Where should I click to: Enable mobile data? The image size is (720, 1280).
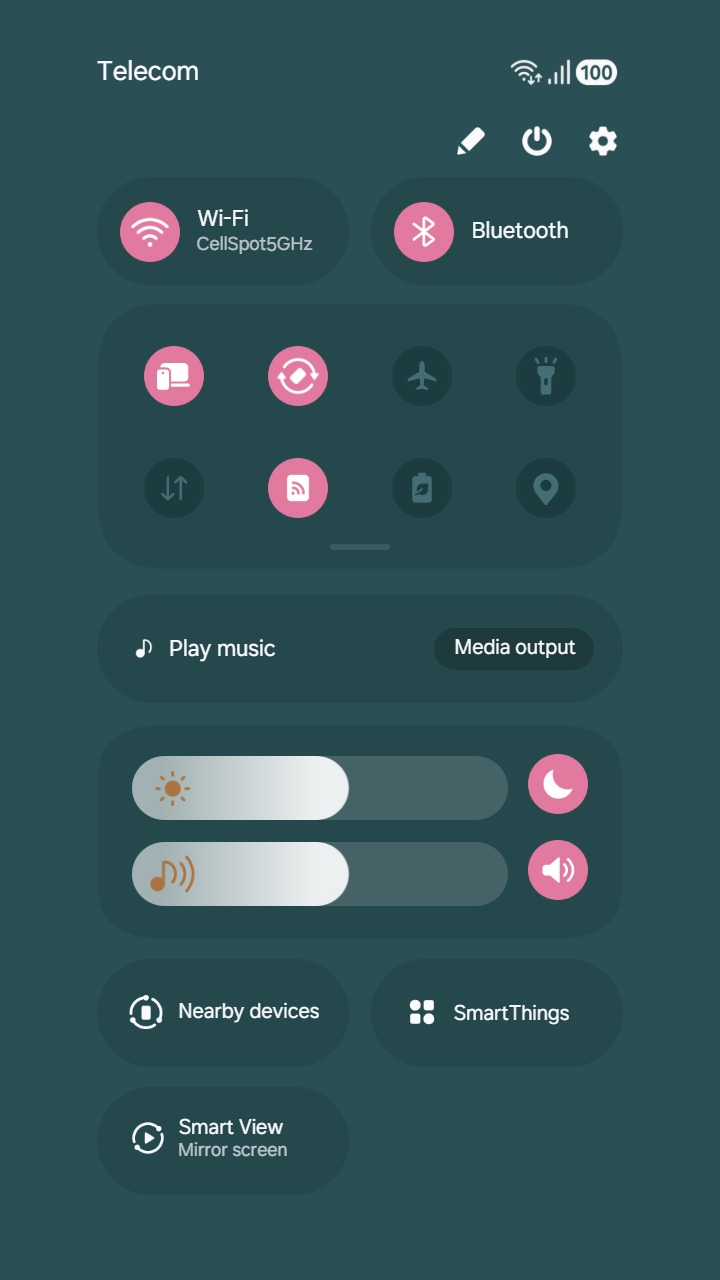pyautogui.click(x=174, y=488)
